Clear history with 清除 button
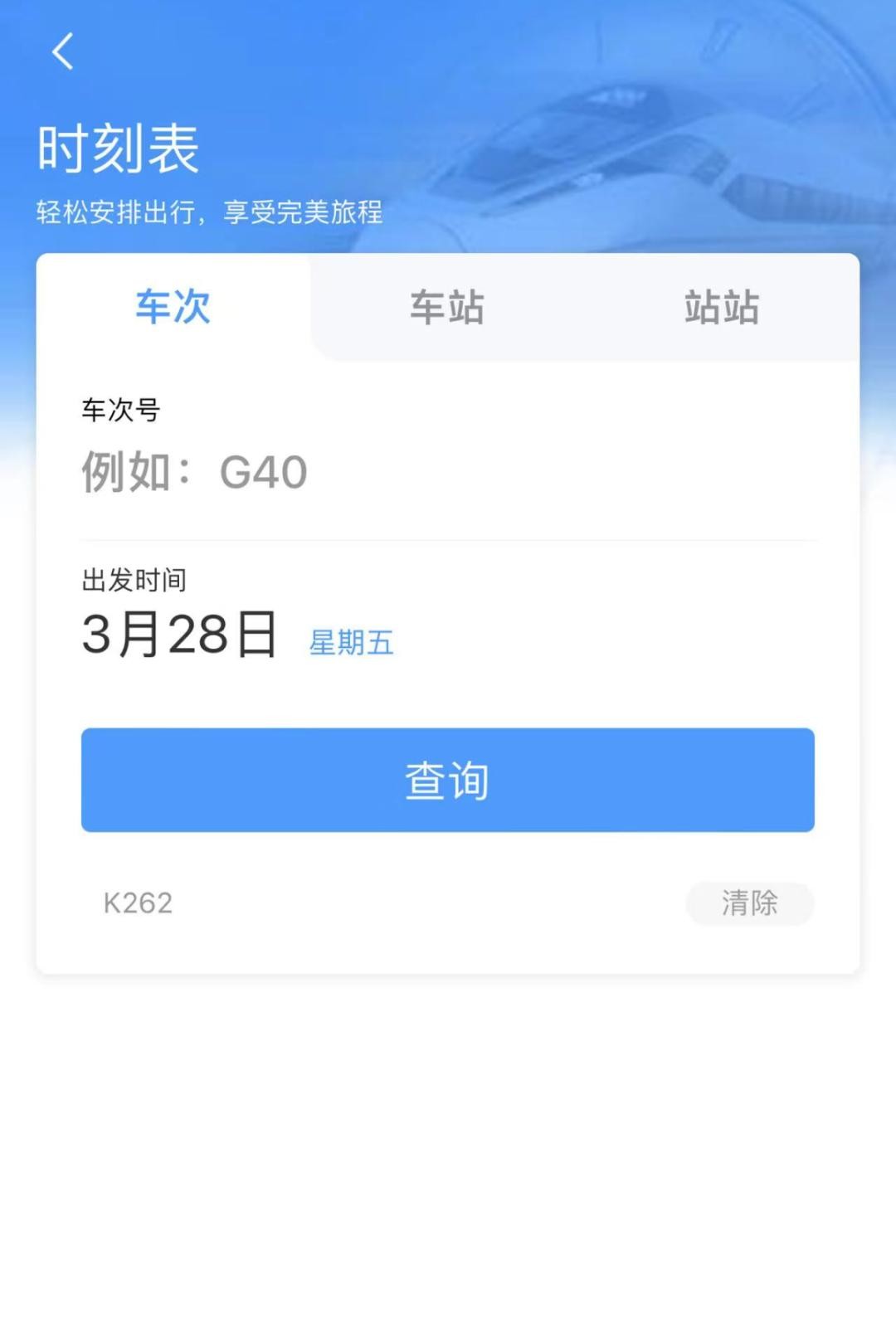This screenshot has height=1343, width=896. click(749, 903)
